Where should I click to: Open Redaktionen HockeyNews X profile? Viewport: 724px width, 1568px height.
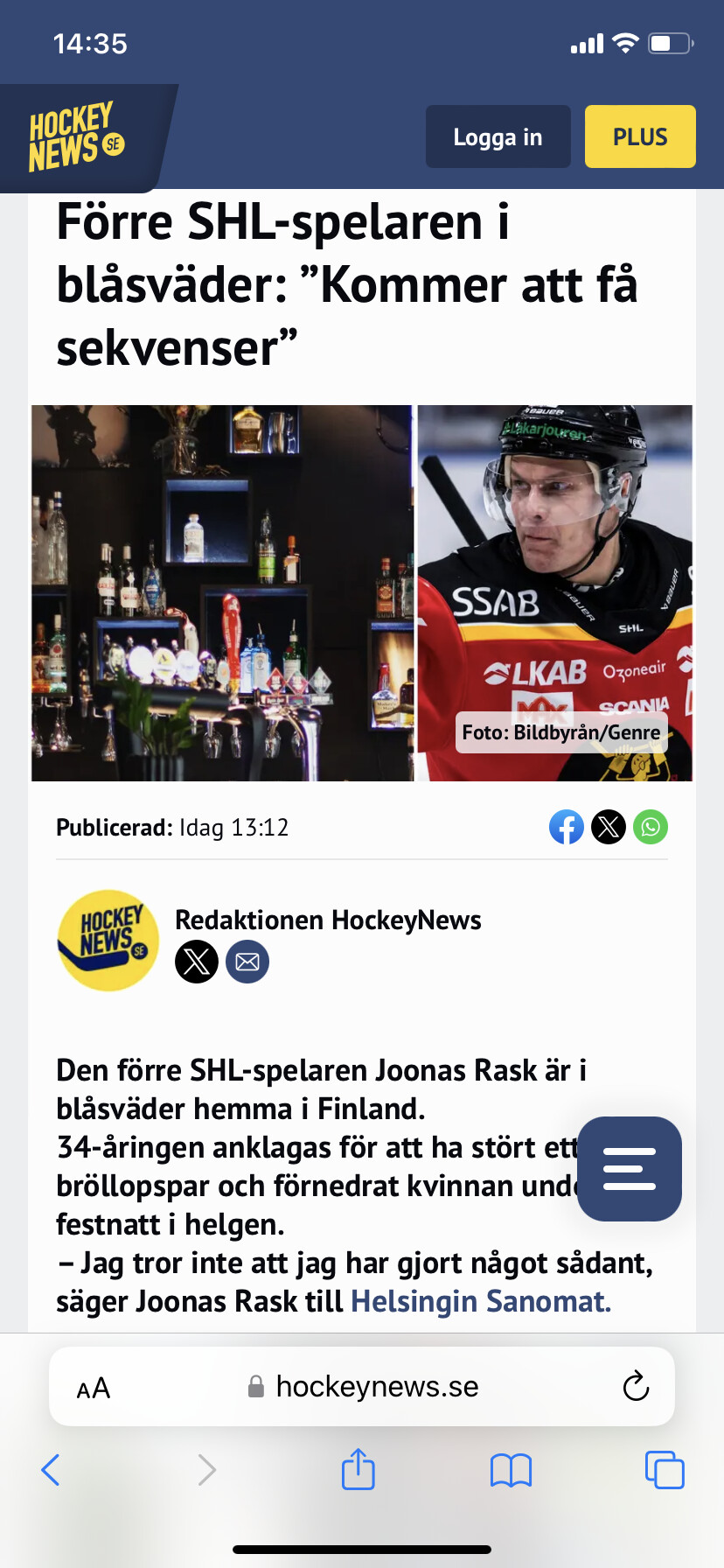click(x=197, y=962)
